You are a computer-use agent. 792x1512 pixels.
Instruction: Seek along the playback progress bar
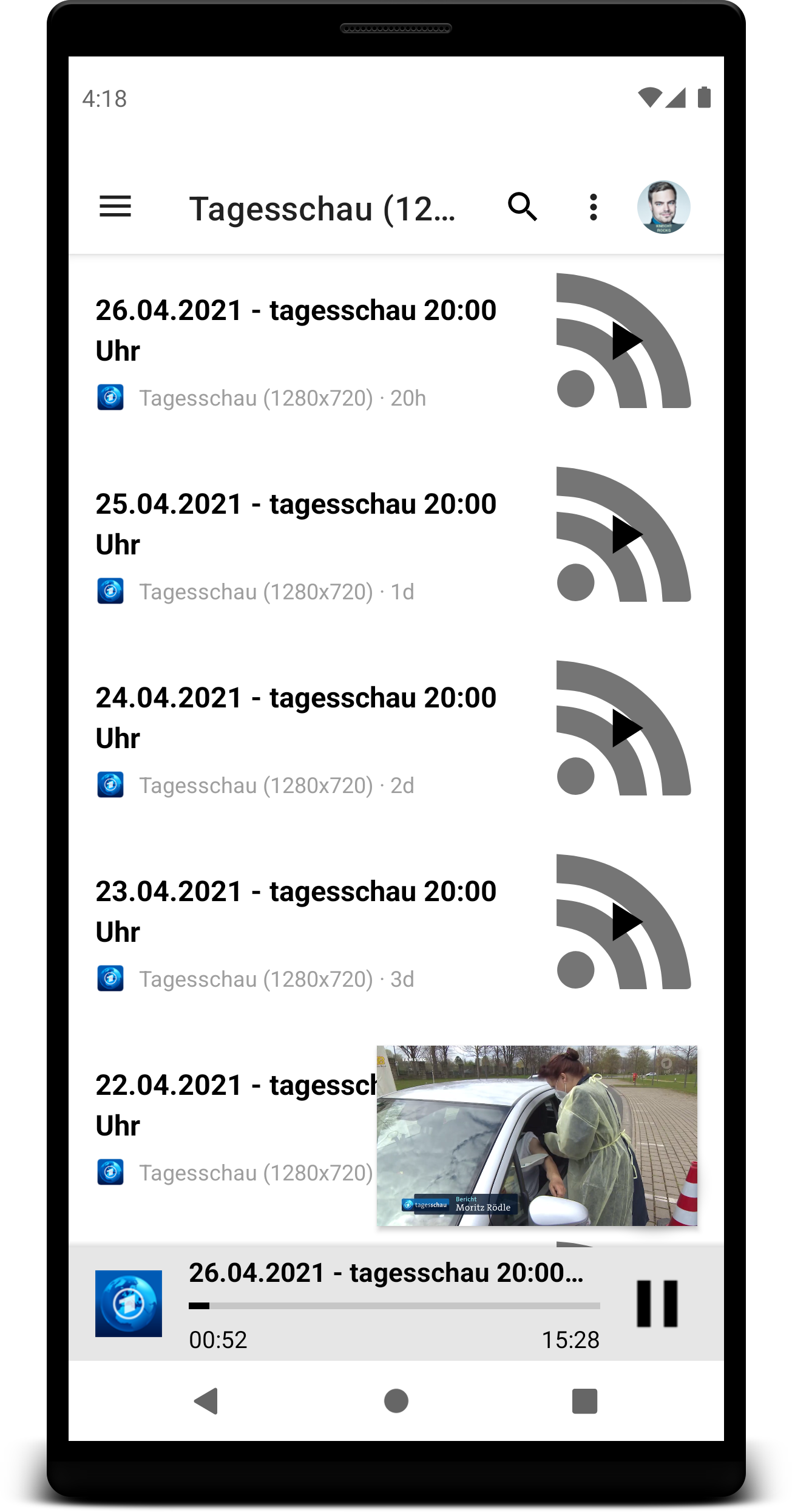(394, 1306)
